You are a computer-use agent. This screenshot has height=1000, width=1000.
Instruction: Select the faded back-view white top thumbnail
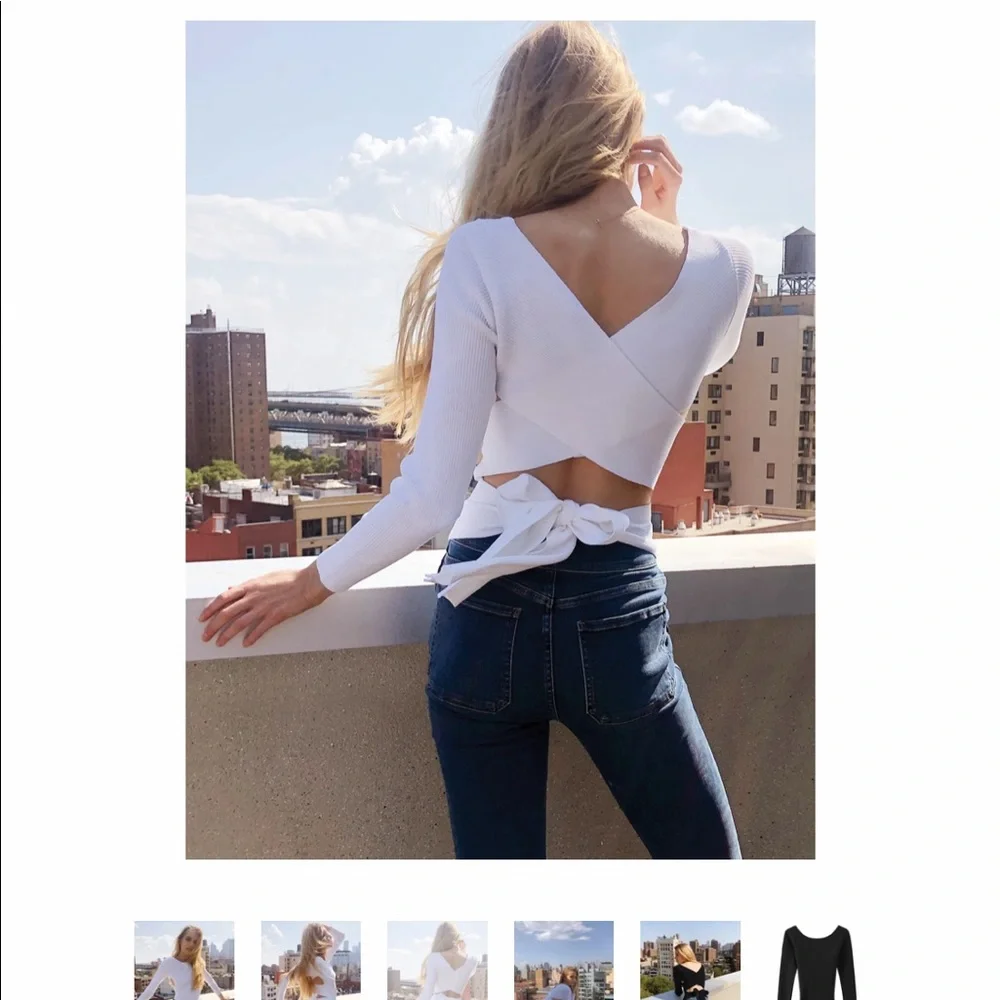pyautogui.click(x=438, y=960)
